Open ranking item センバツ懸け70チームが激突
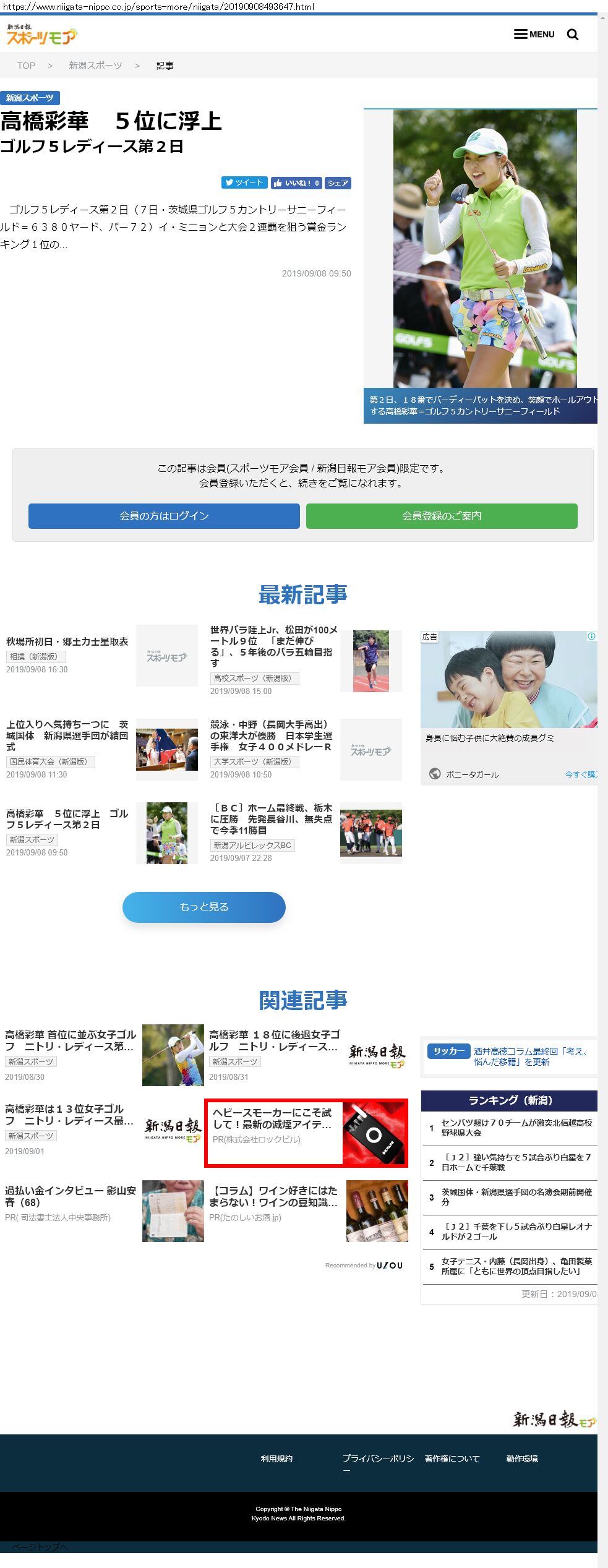 [516, 1127]
